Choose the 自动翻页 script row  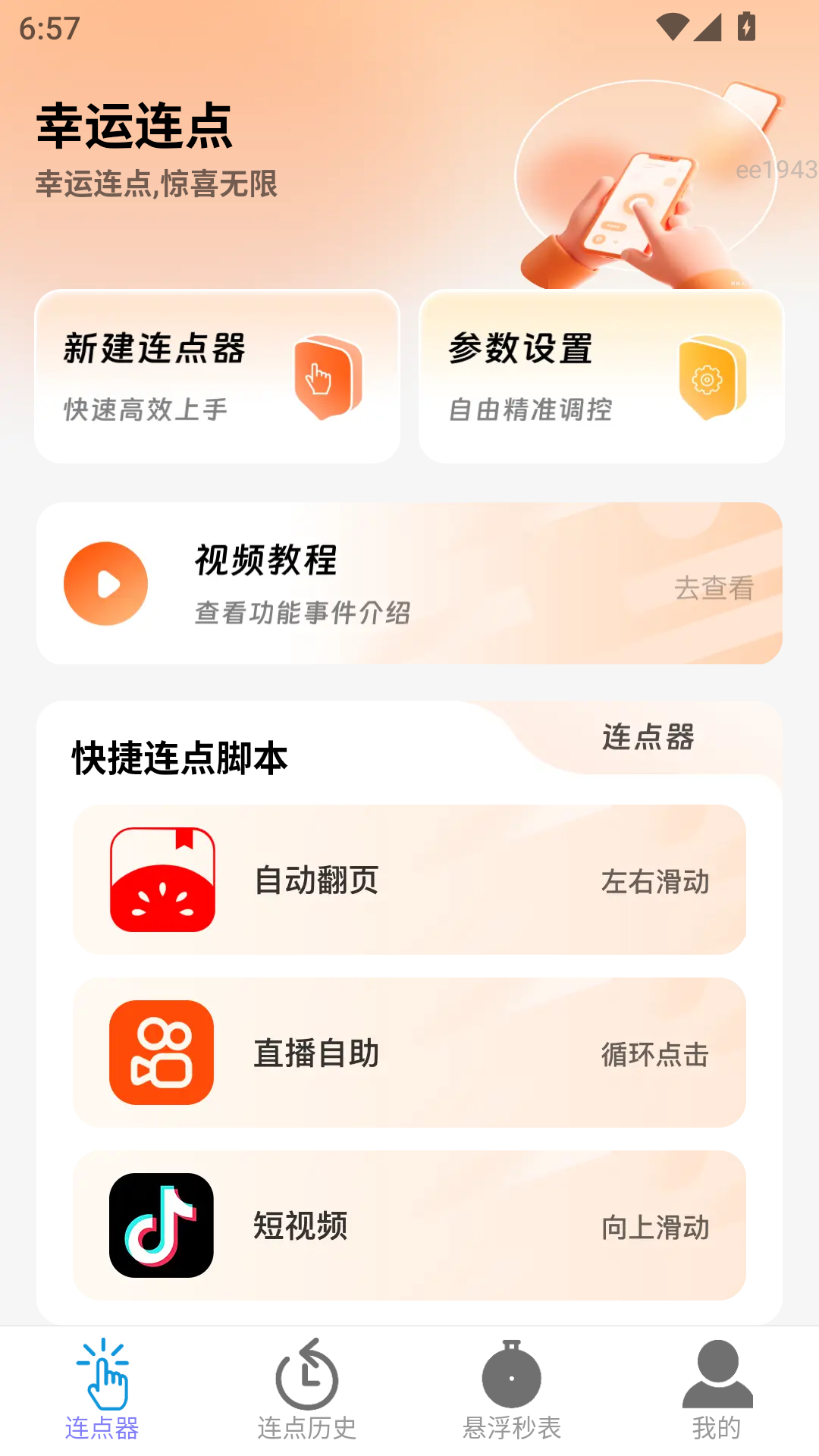coord(409,878)
